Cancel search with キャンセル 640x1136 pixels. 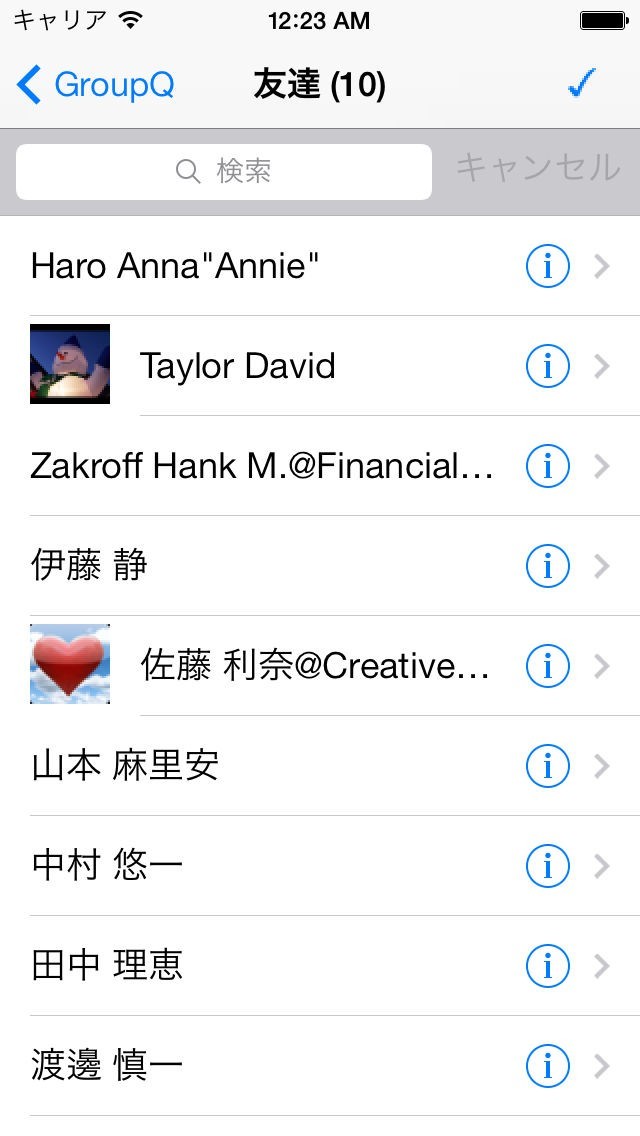(x=538, y=168)
